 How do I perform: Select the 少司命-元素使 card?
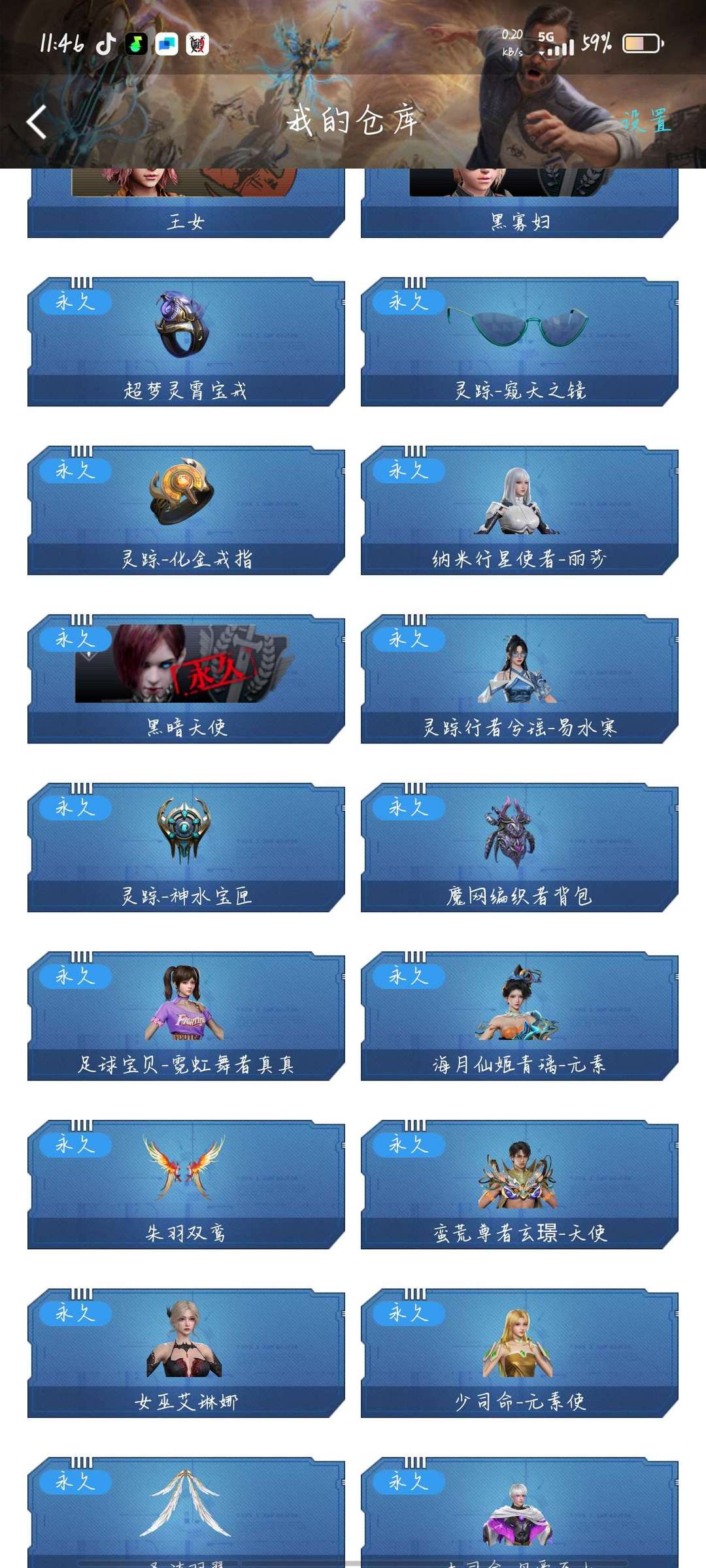point(520,1353)
